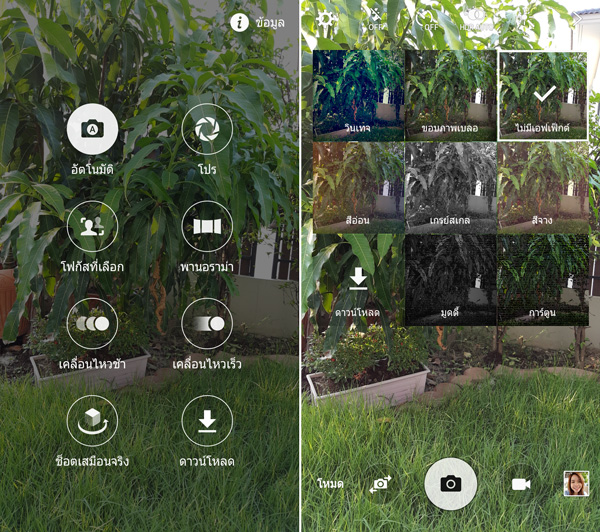
Task: Choose เคลื่อนไหวช้า slow motion mode
Action: coord(92,325)
